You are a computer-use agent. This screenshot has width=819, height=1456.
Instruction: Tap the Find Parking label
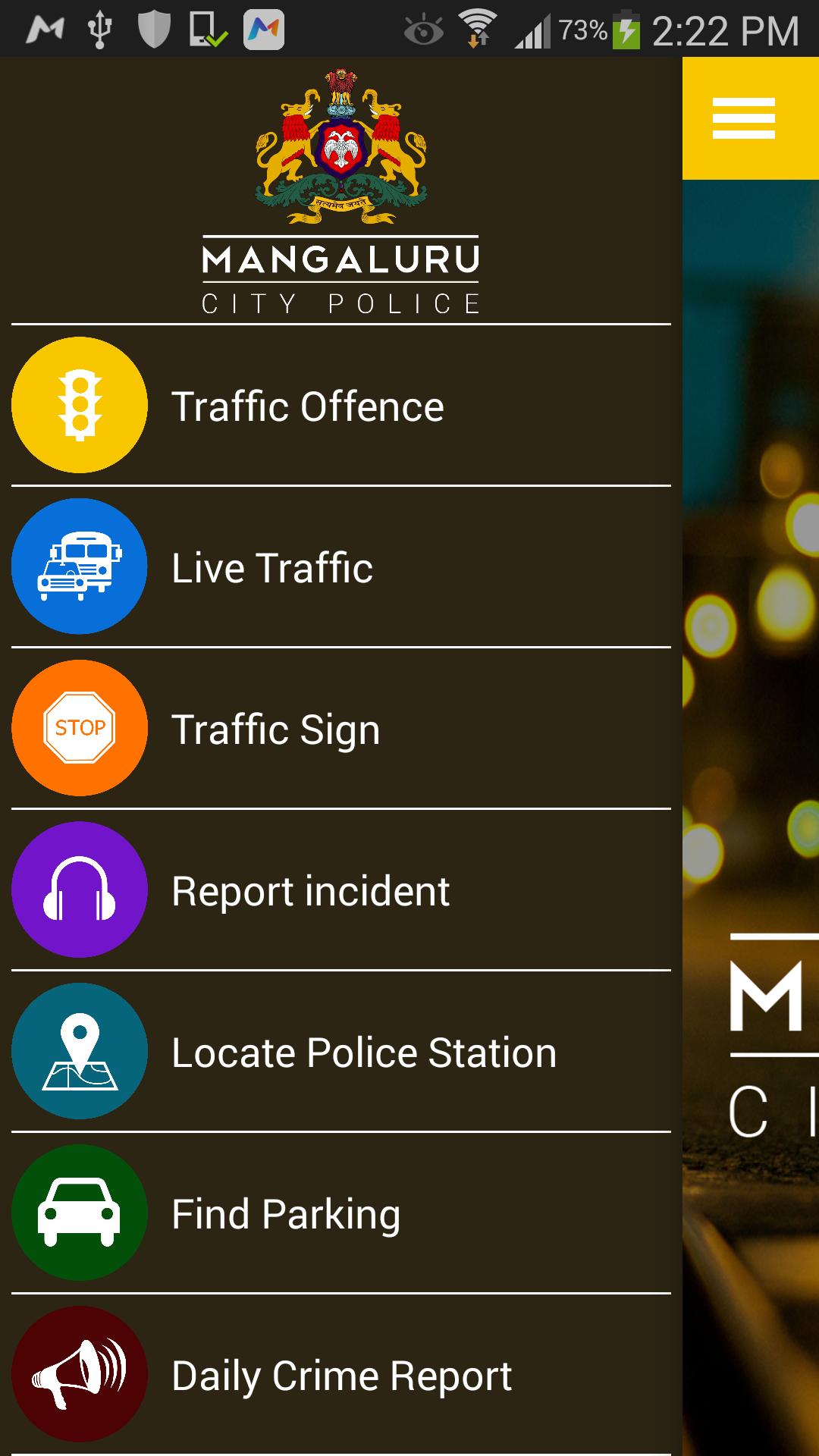(285, 1215)
